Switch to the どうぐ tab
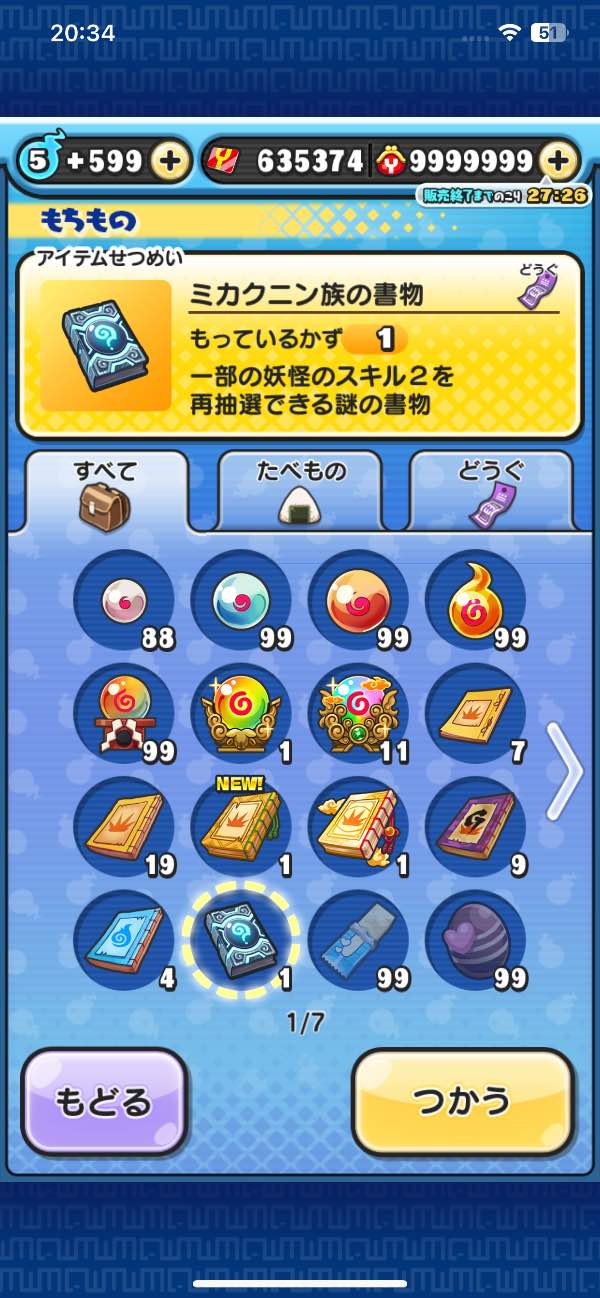Image resolution: width=600 pixels, height=1298 pixels. tap(491, 490)
